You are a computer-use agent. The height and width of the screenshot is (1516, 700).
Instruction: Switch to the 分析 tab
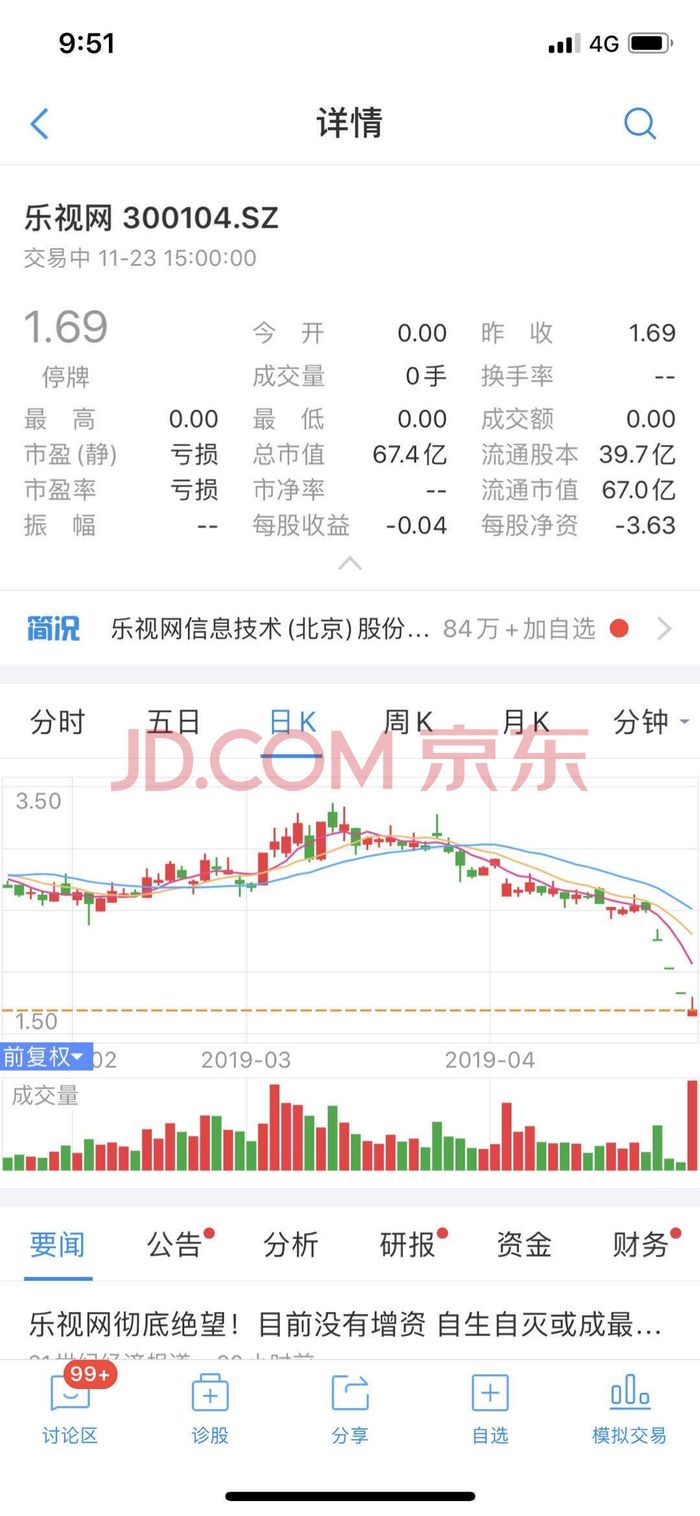click(x=291, y=1245)
